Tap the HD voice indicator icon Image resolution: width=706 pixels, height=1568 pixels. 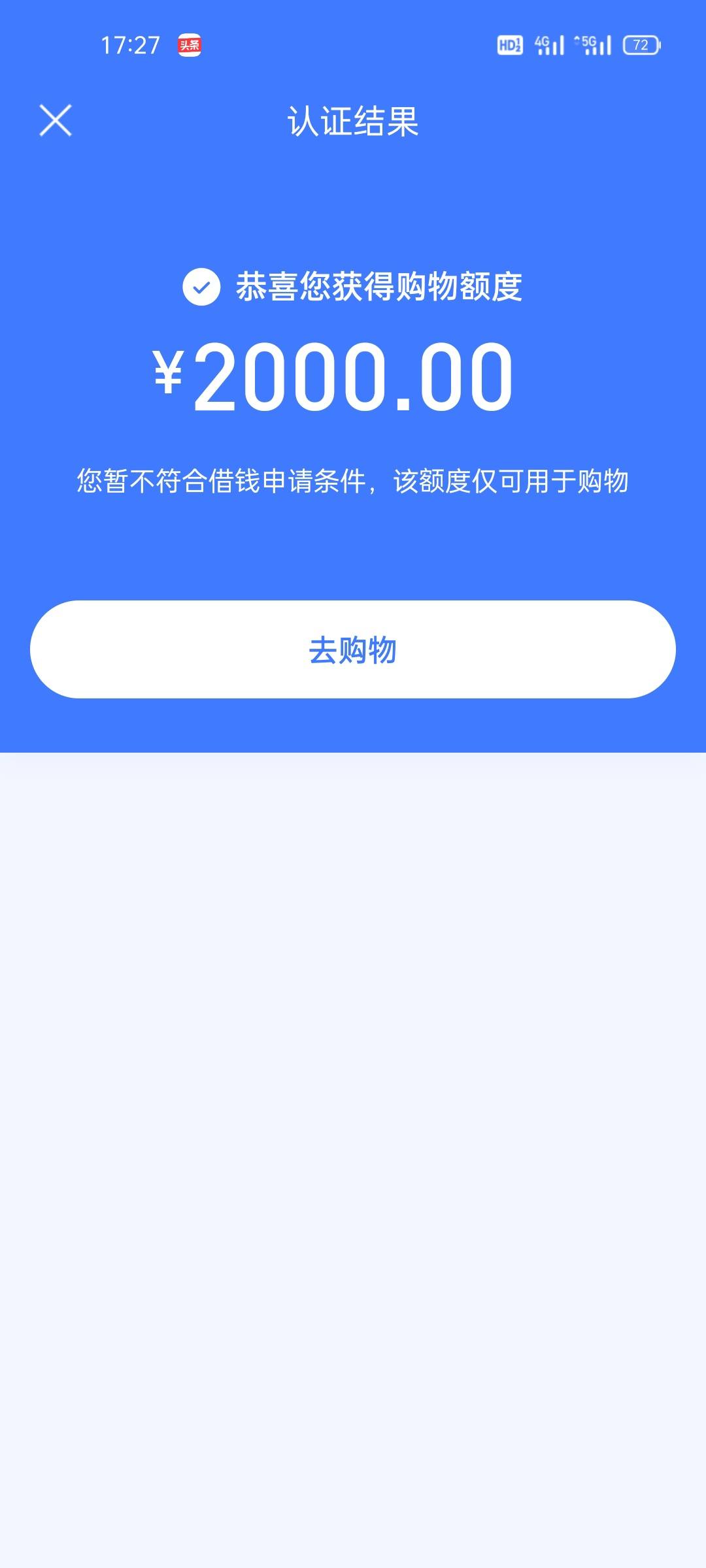tap(509, 44)
